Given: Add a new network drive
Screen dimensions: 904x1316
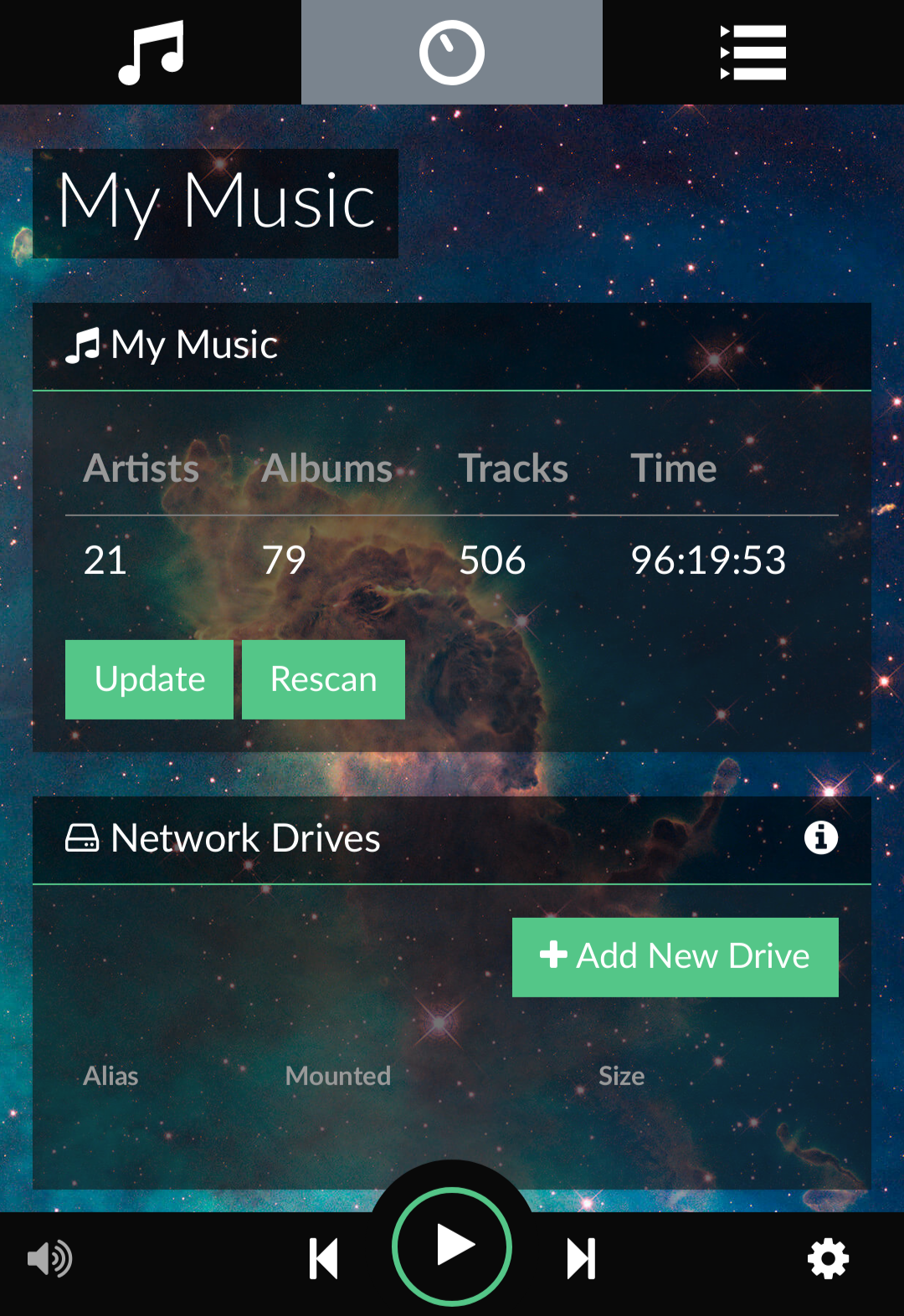Looking at the screenshot, I should point(675,957).
